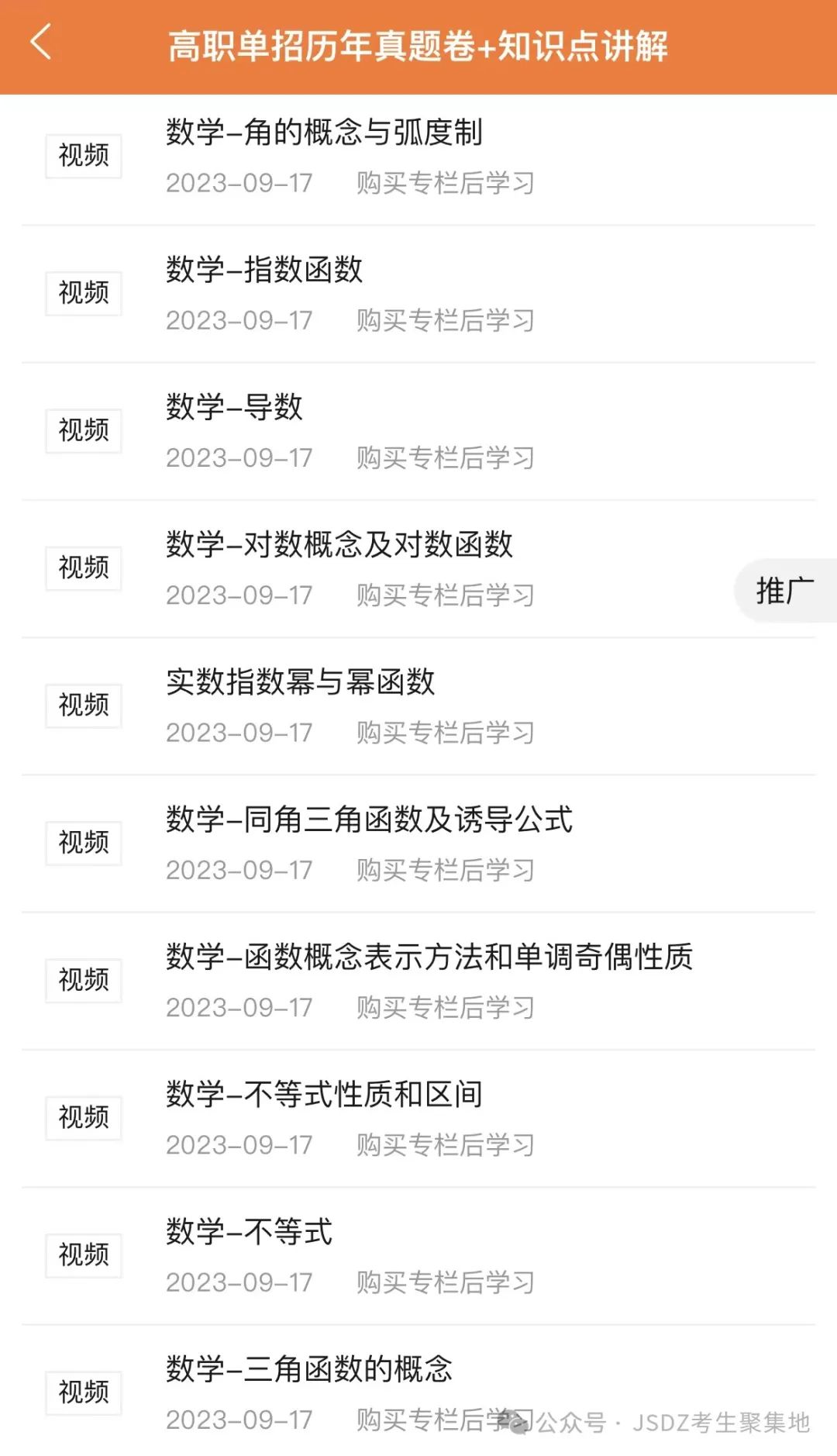This screenshot has height=1456, width=837.
Task: Open video 数学-不等式性质和区间
Action: pos(418,1118)
